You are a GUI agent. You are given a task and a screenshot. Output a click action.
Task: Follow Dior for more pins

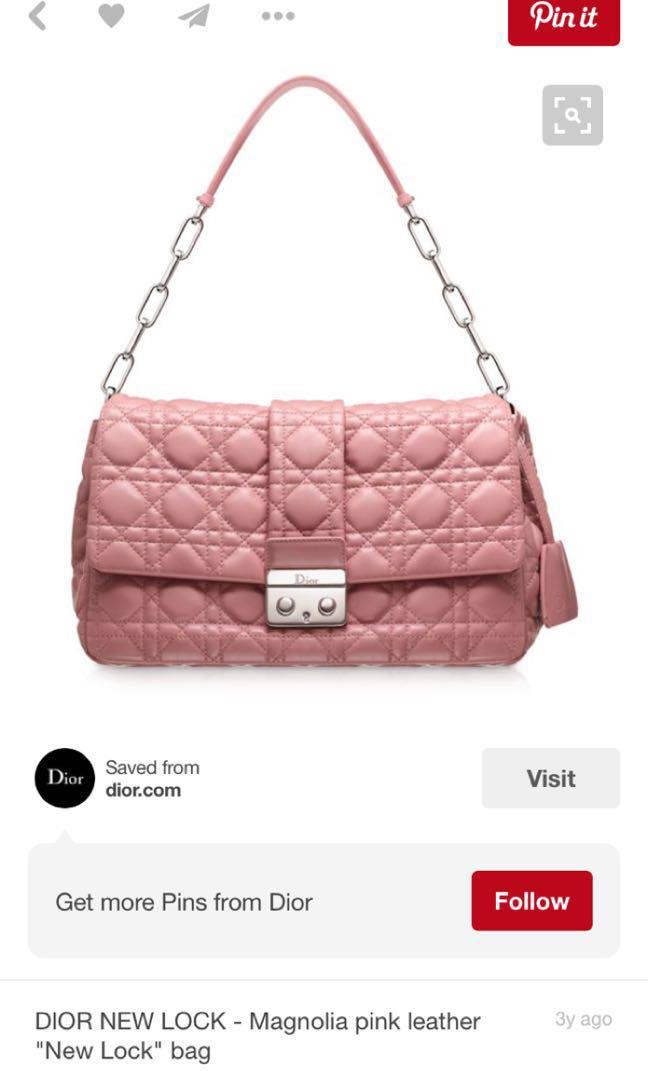531,900
